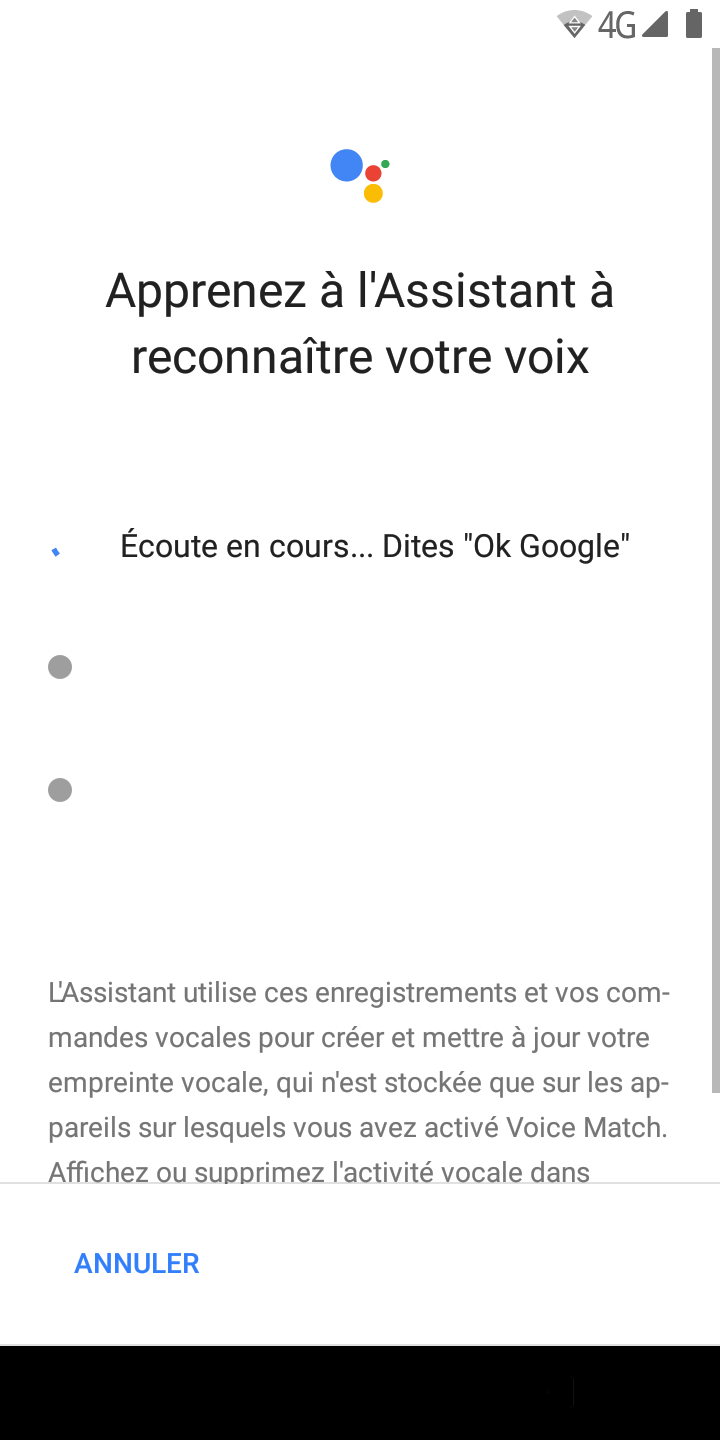
Task: Cancel voice setup with ANNULER
Action: pyautogui.click(x=137, y=1263)
